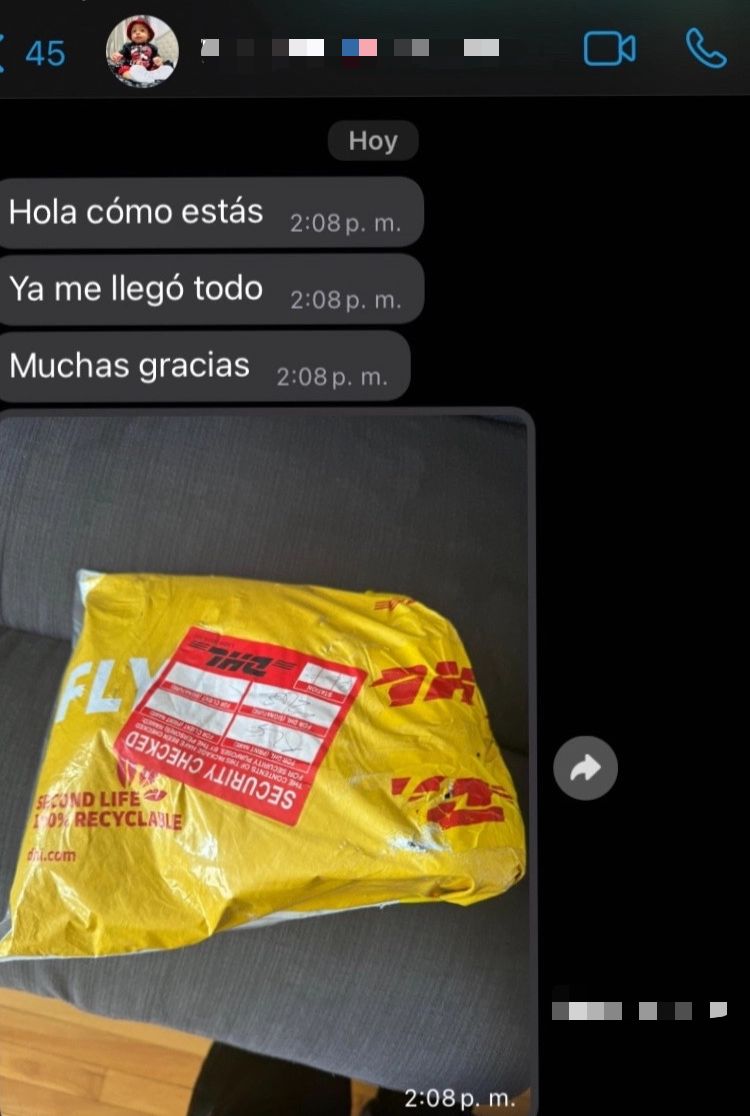Start a video call
750x1116 pixels.
point(609,49)
